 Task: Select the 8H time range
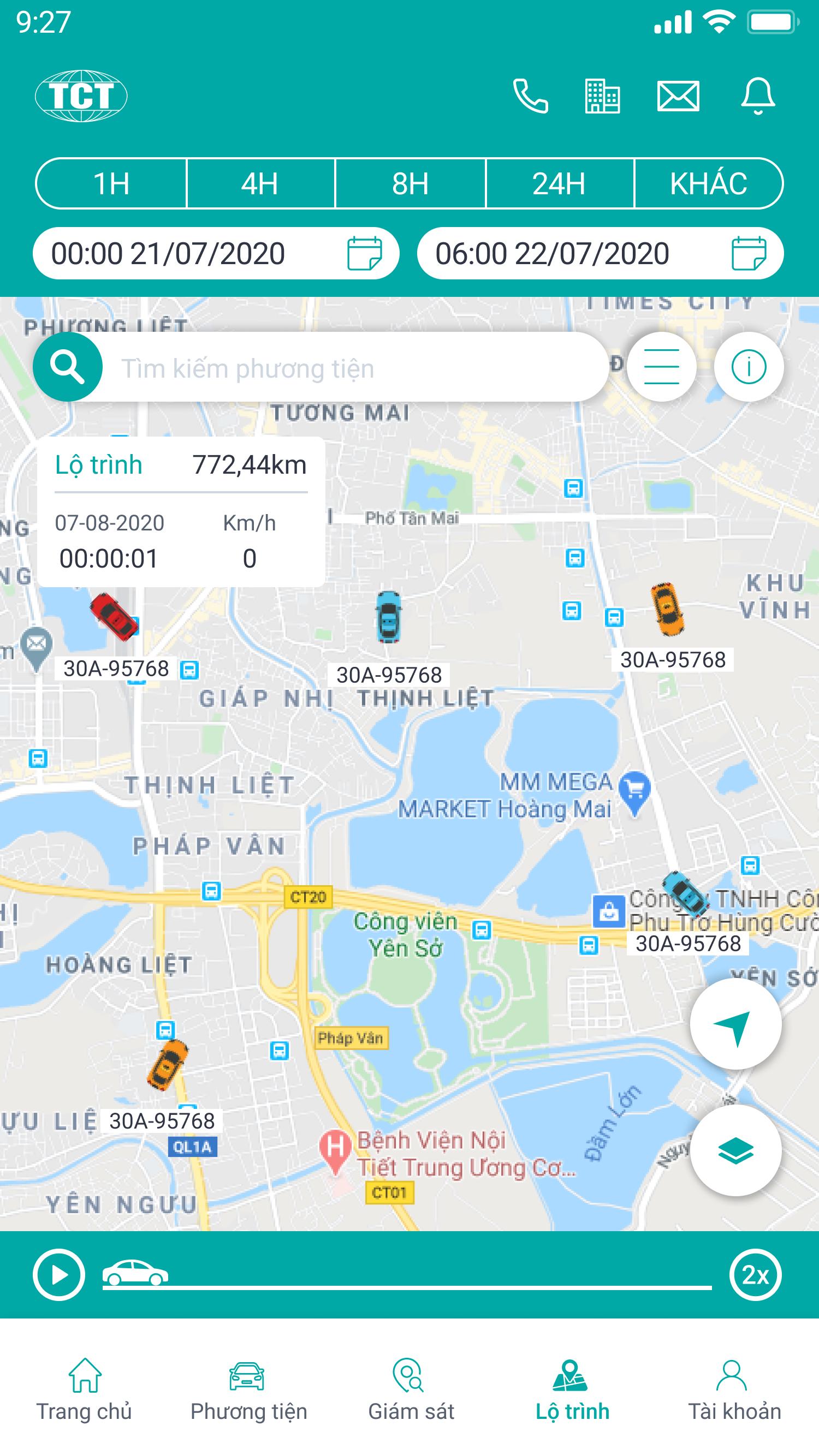[x=411, y=184]
